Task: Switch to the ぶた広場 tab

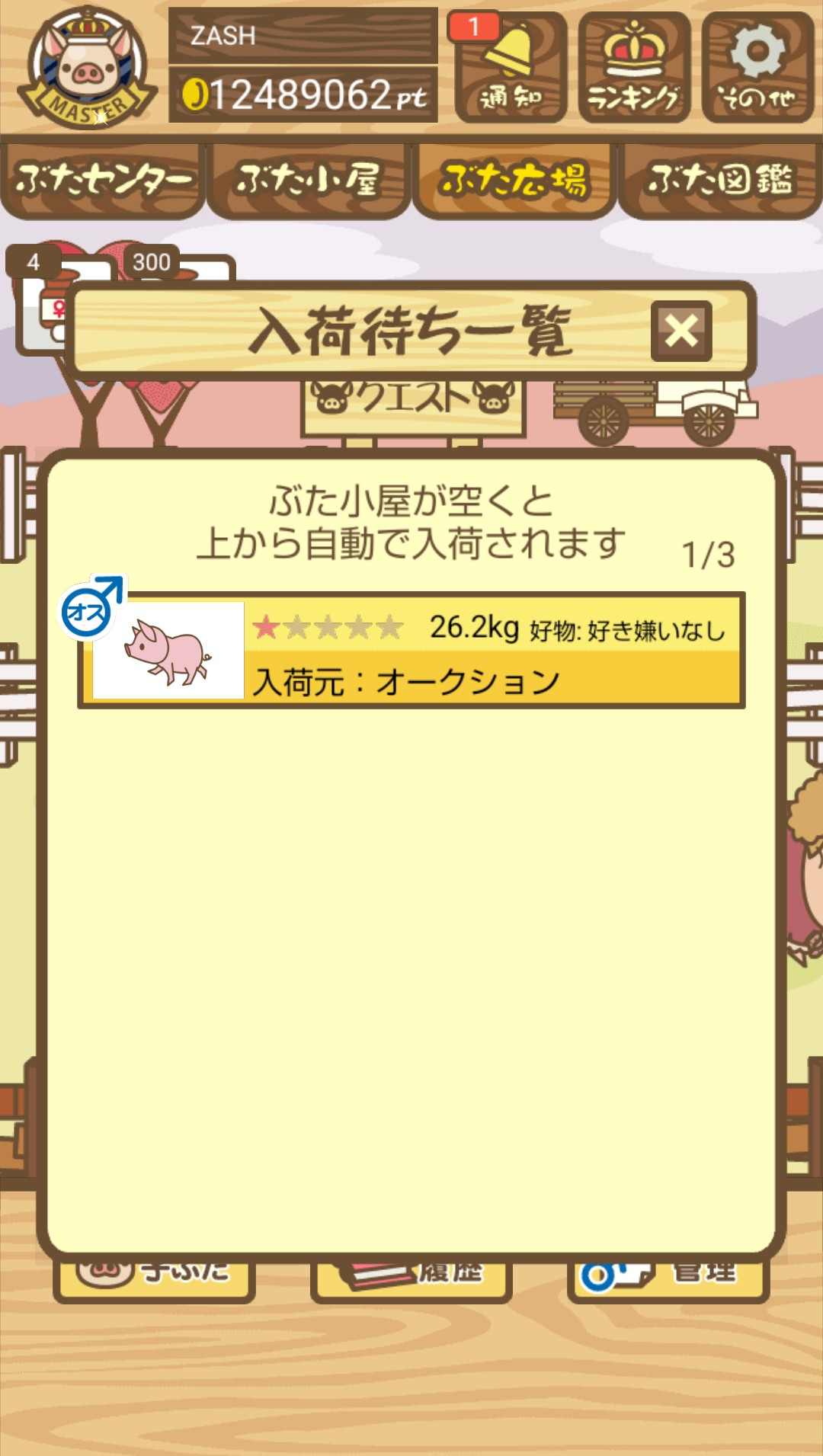Action: [x=514, y=181]
